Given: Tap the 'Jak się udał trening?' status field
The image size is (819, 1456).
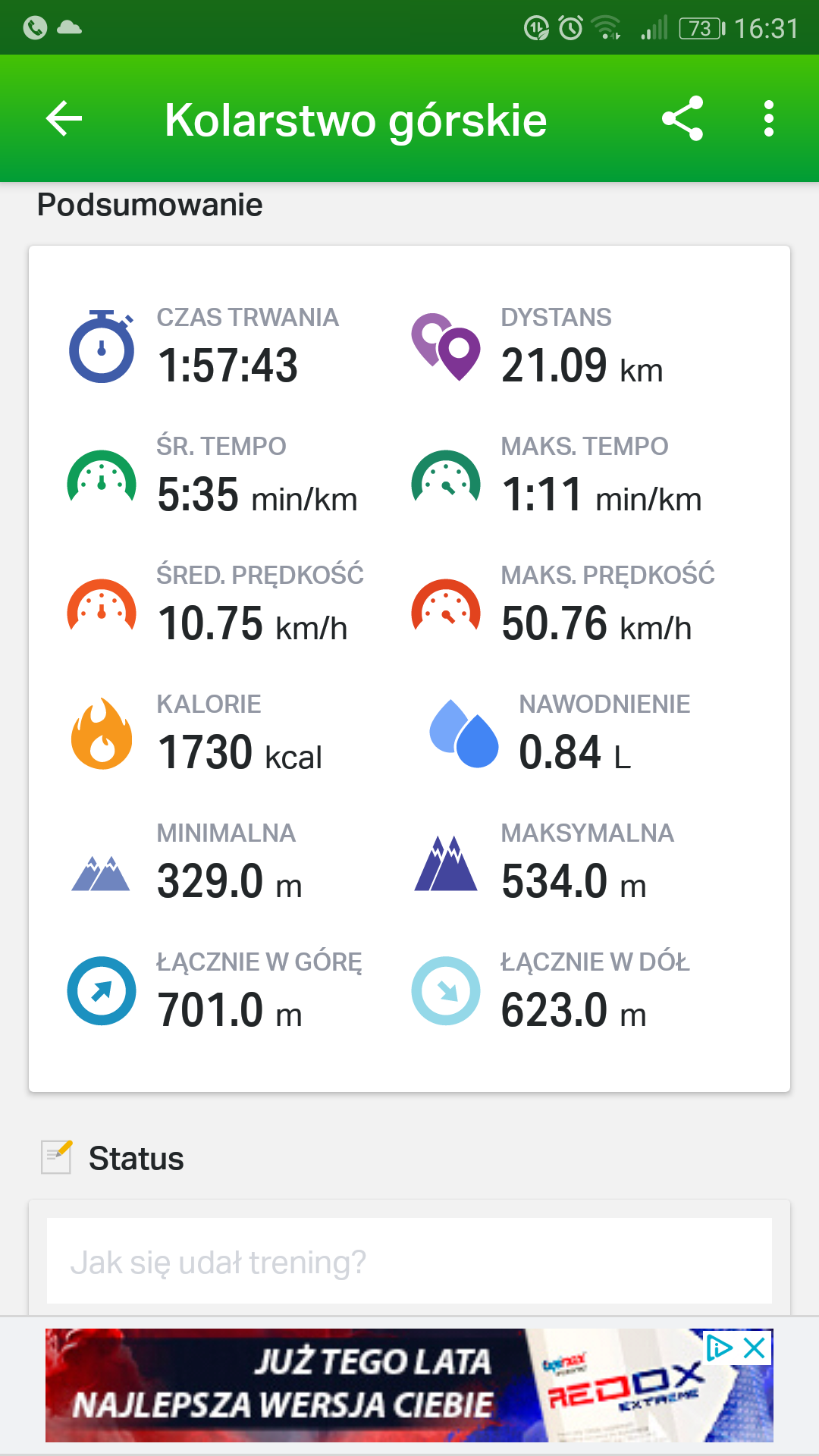Looking at the screenshot, I should [x=409, y=1263].
